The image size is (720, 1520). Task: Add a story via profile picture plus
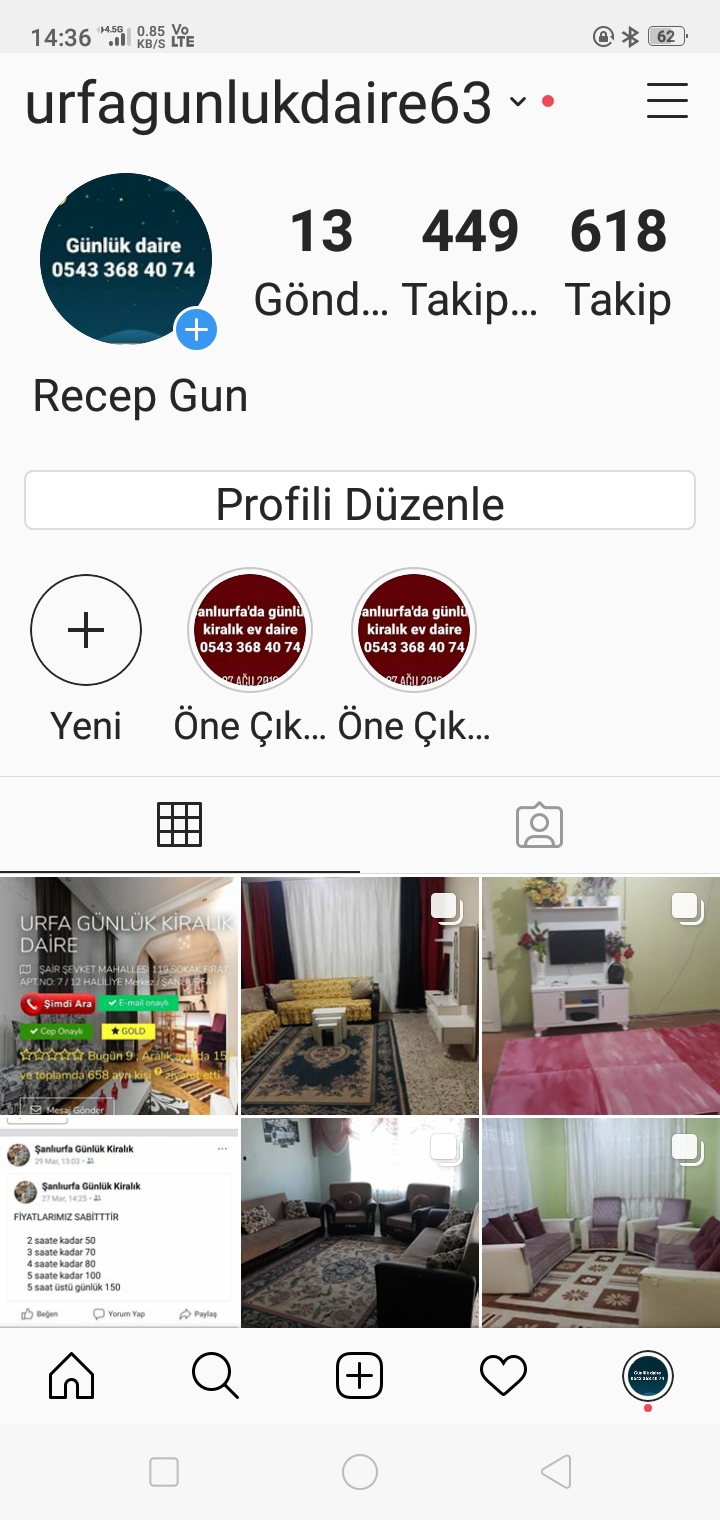click(197, 329)
